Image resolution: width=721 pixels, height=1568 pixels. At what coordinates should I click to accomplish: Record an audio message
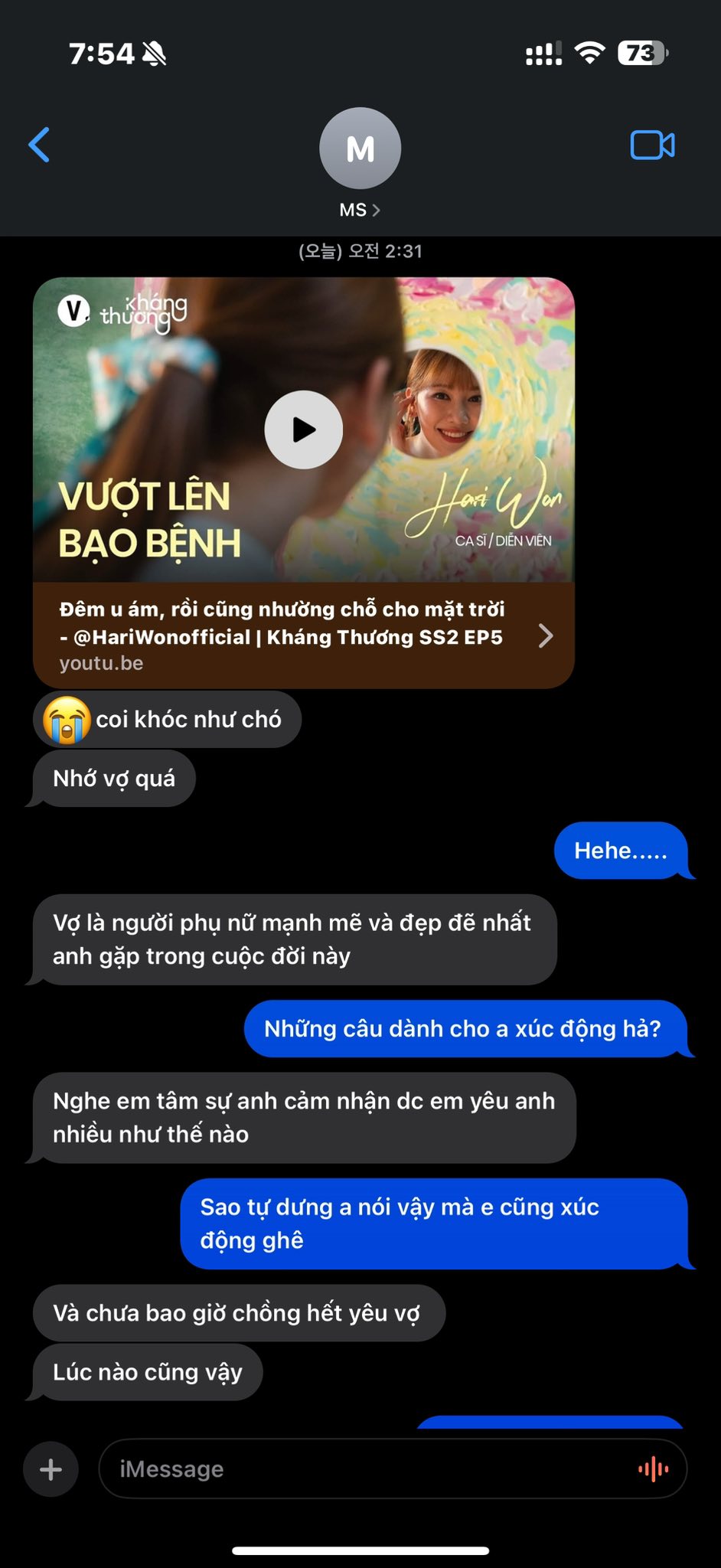pyautogui.click(x=653, y=1469)
